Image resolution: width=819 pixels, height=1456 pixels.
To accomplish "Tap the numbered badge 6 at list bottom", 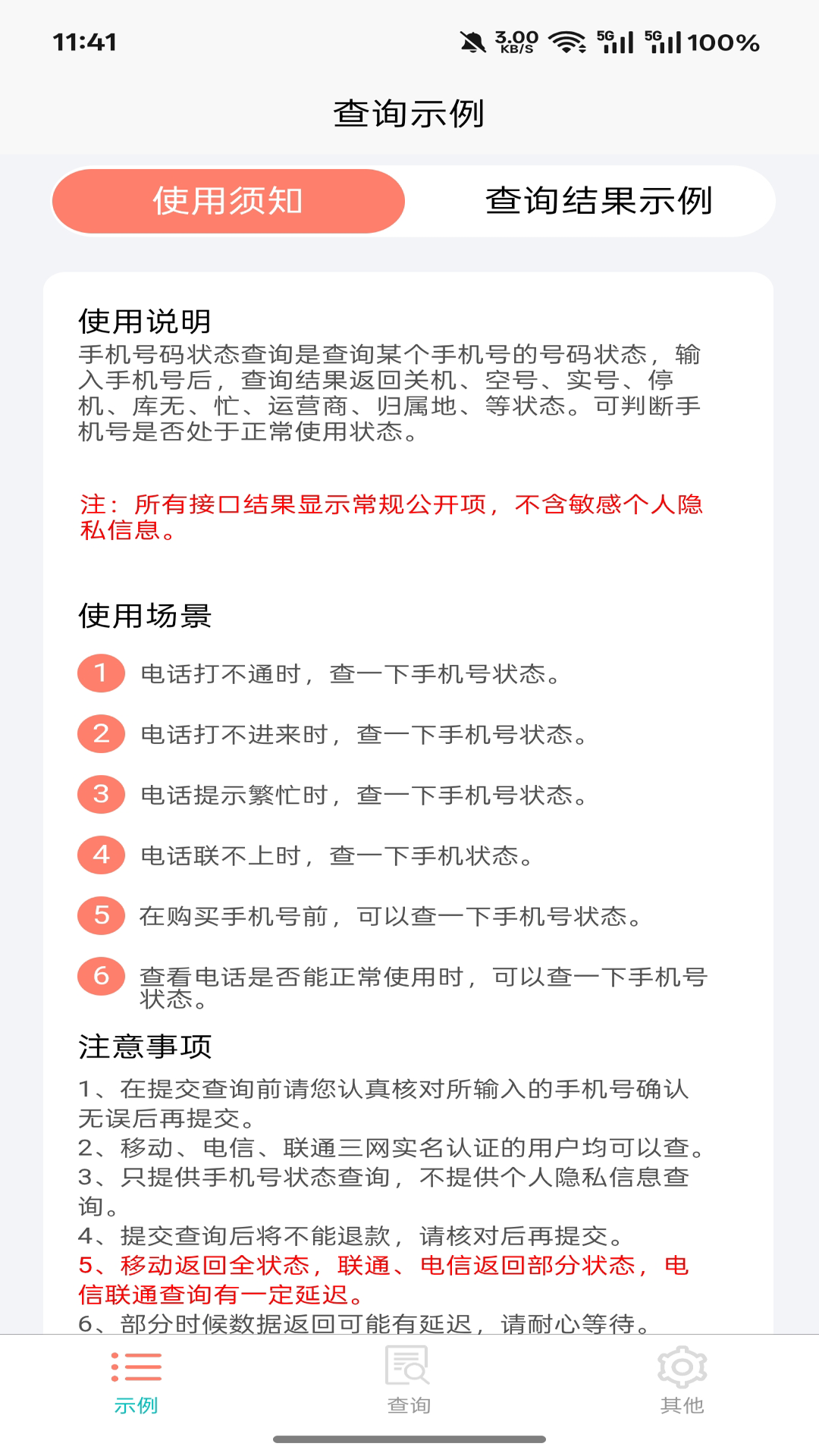I will click(x=100, y=977).
